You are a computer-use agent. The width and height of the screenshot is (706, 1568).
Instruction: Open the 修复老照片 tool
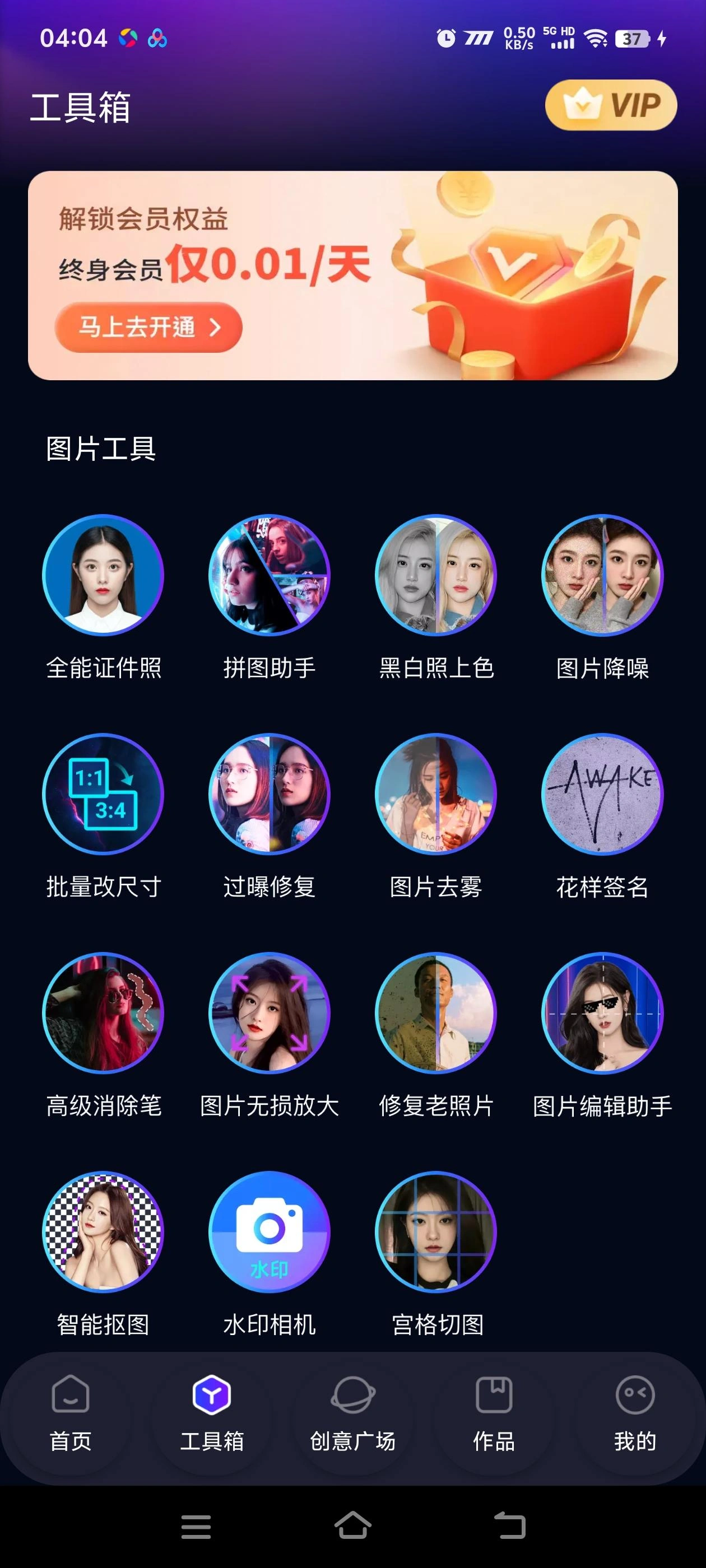pos(435,1013)
